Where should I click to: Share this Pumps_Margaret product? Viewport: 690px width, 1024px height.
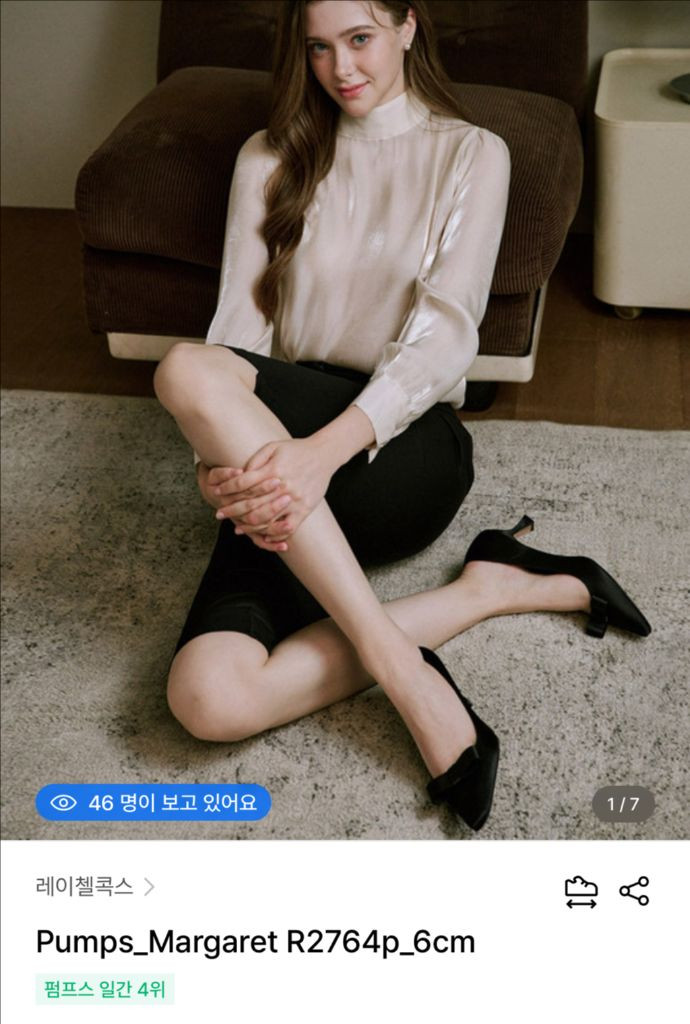[x=634, y=891]
